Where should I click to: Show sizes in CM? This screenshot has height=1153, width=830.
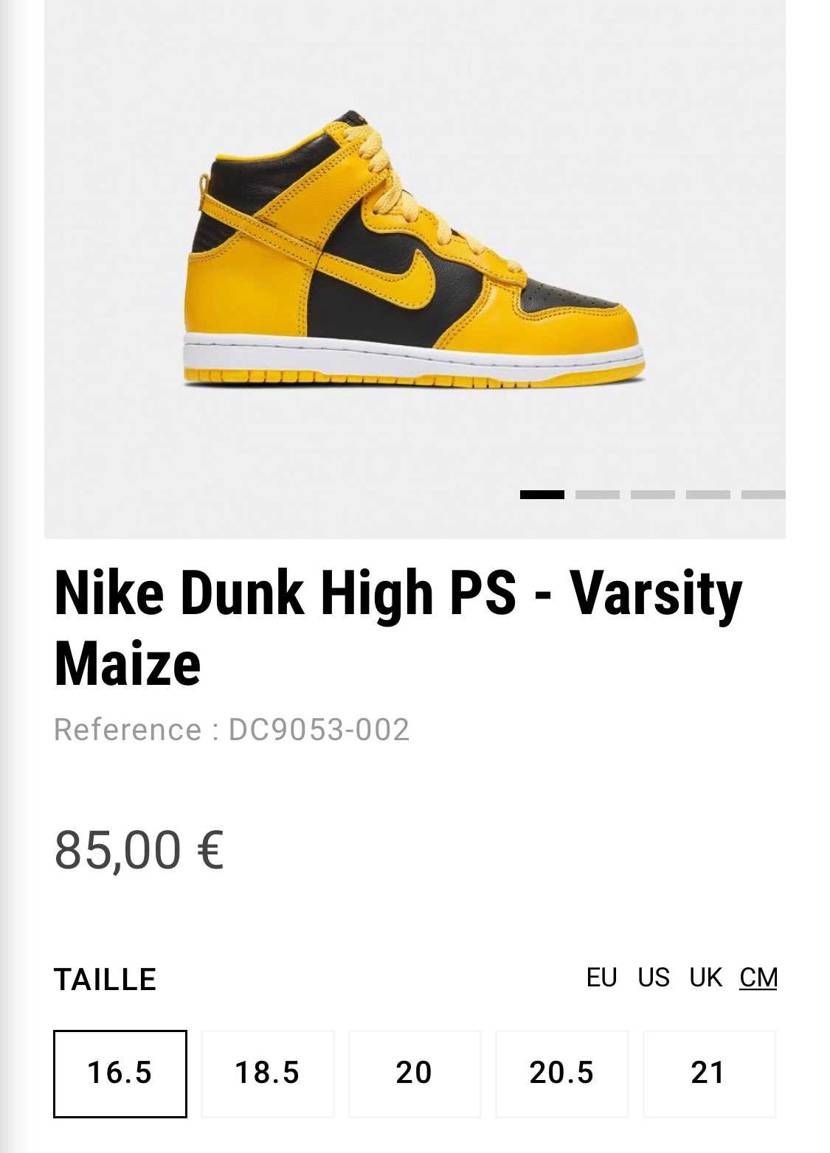[759, 978]
